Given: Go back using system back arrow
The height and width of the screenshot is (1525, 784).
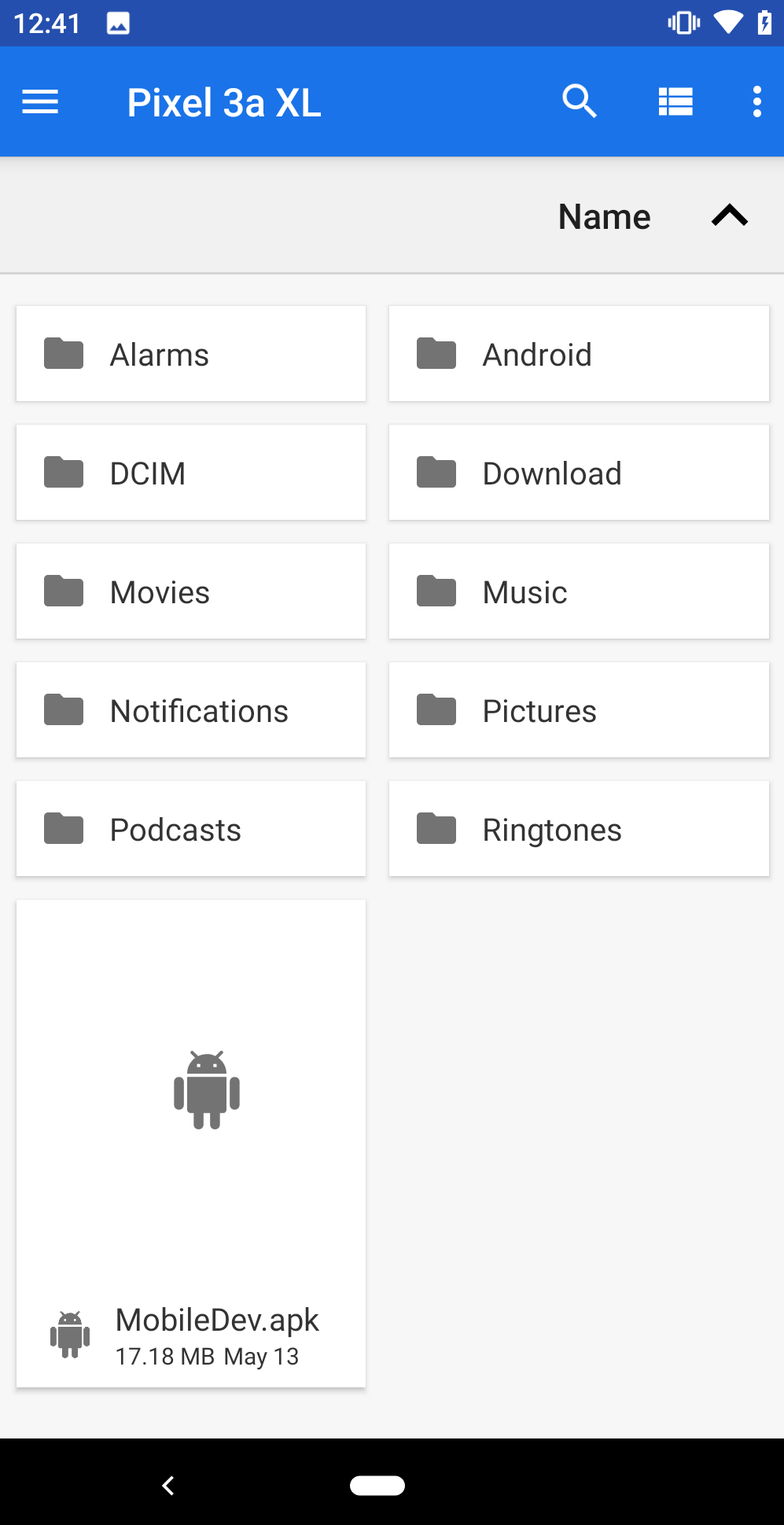Looking at the screenshot, I should pyautogui.click(x=167, y=1485).
